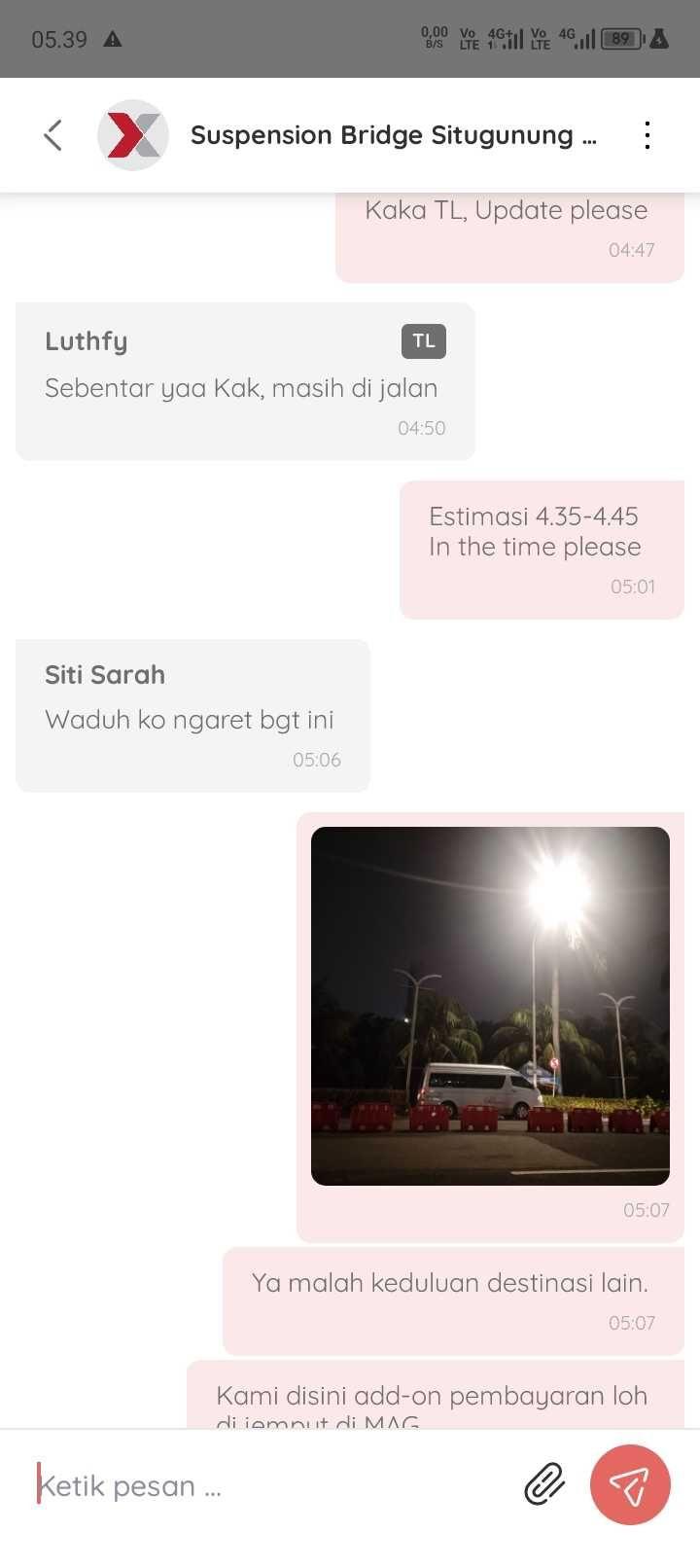700x1568 pixels.
Task: Tap the Suspension Bridge group avatar icon
Action: [133, 135]
